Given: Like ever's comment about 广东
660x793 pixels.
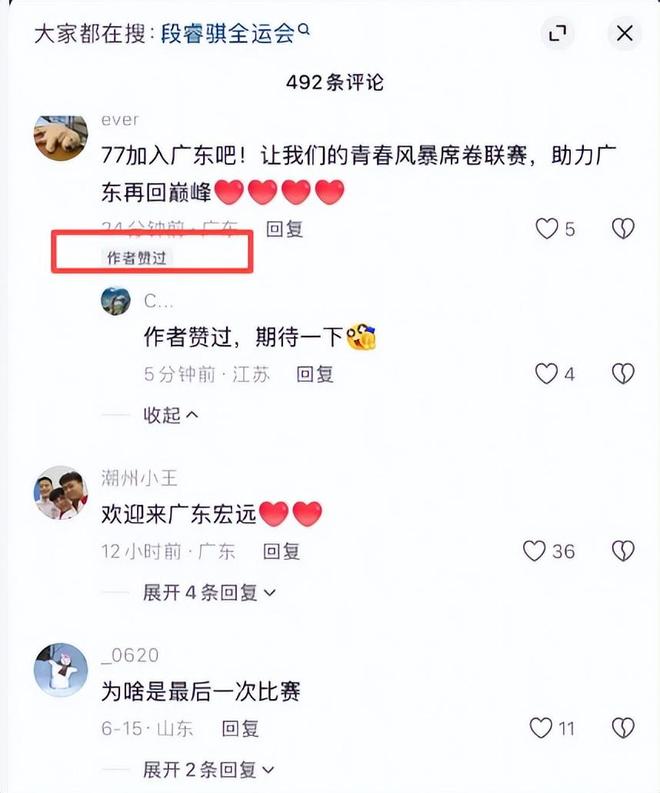Looking at the screenshot, I should [x=547, y=229].
